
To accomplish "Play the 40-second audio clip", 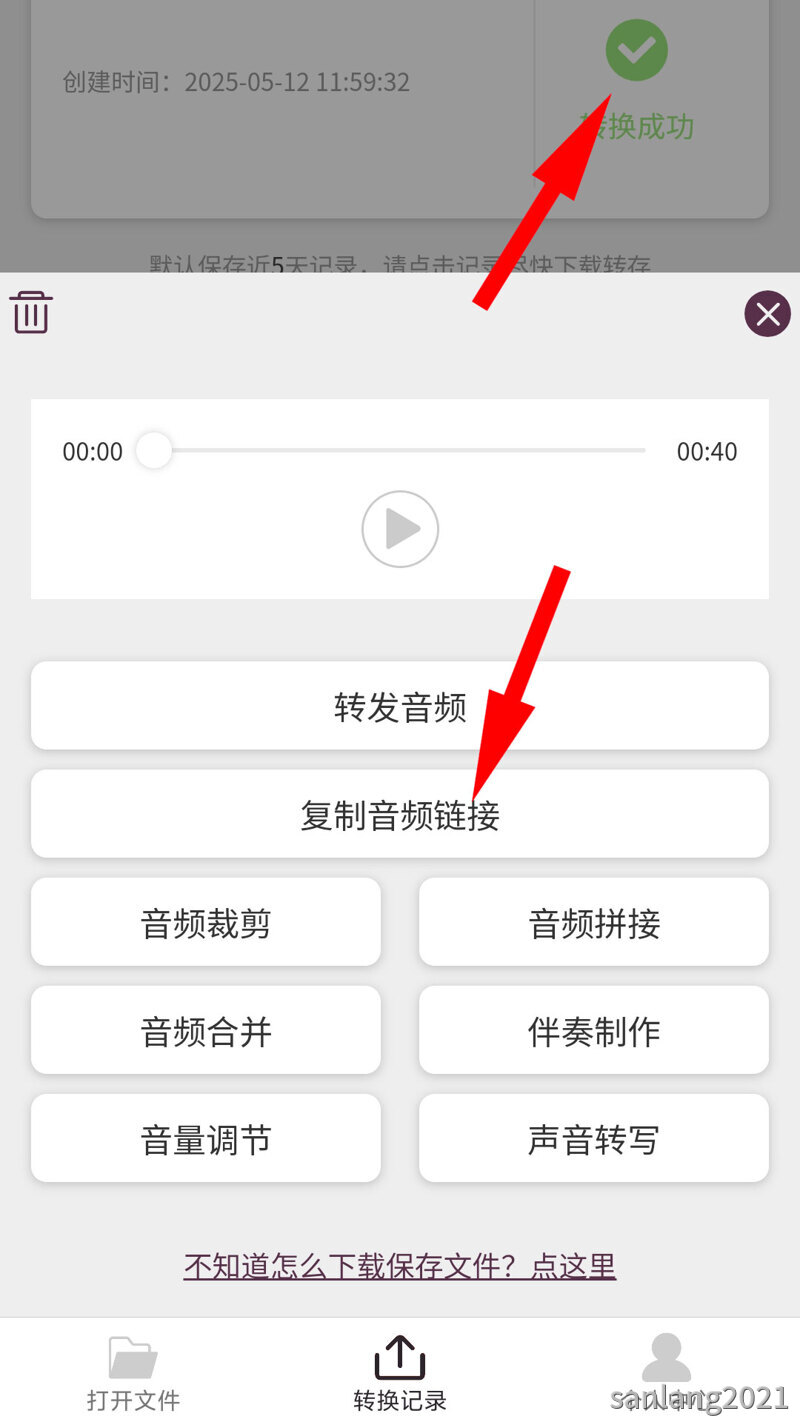I will pyautogui.click(x=400, y=529).
